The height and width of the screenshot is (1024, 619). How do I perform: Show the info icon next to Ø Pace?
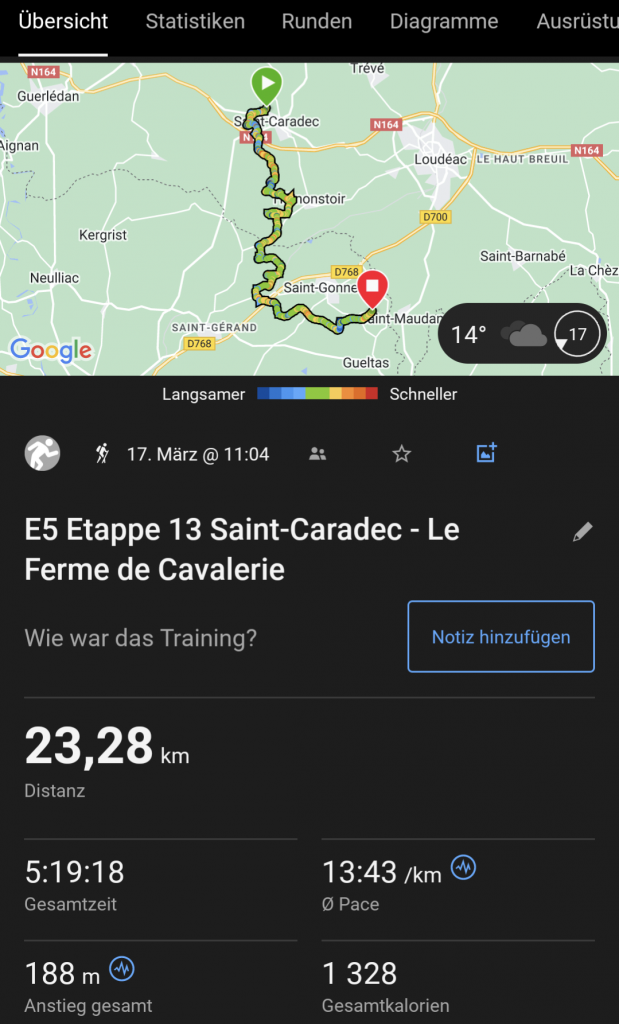point(463,868)
